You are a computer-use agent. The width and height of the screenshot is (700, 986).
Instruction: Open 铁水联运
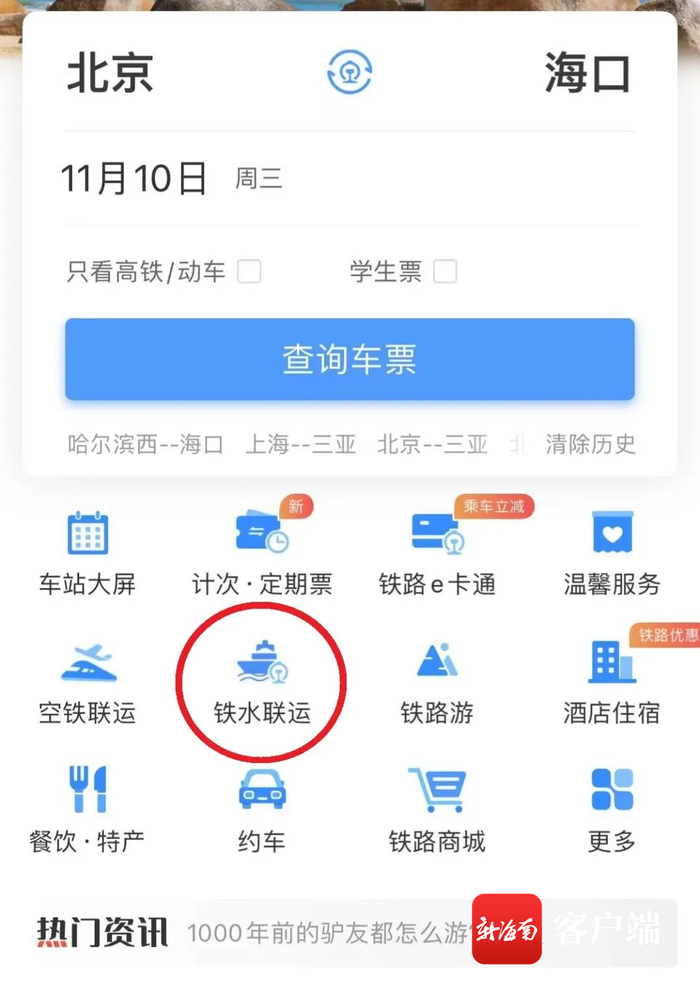point(262,683)
